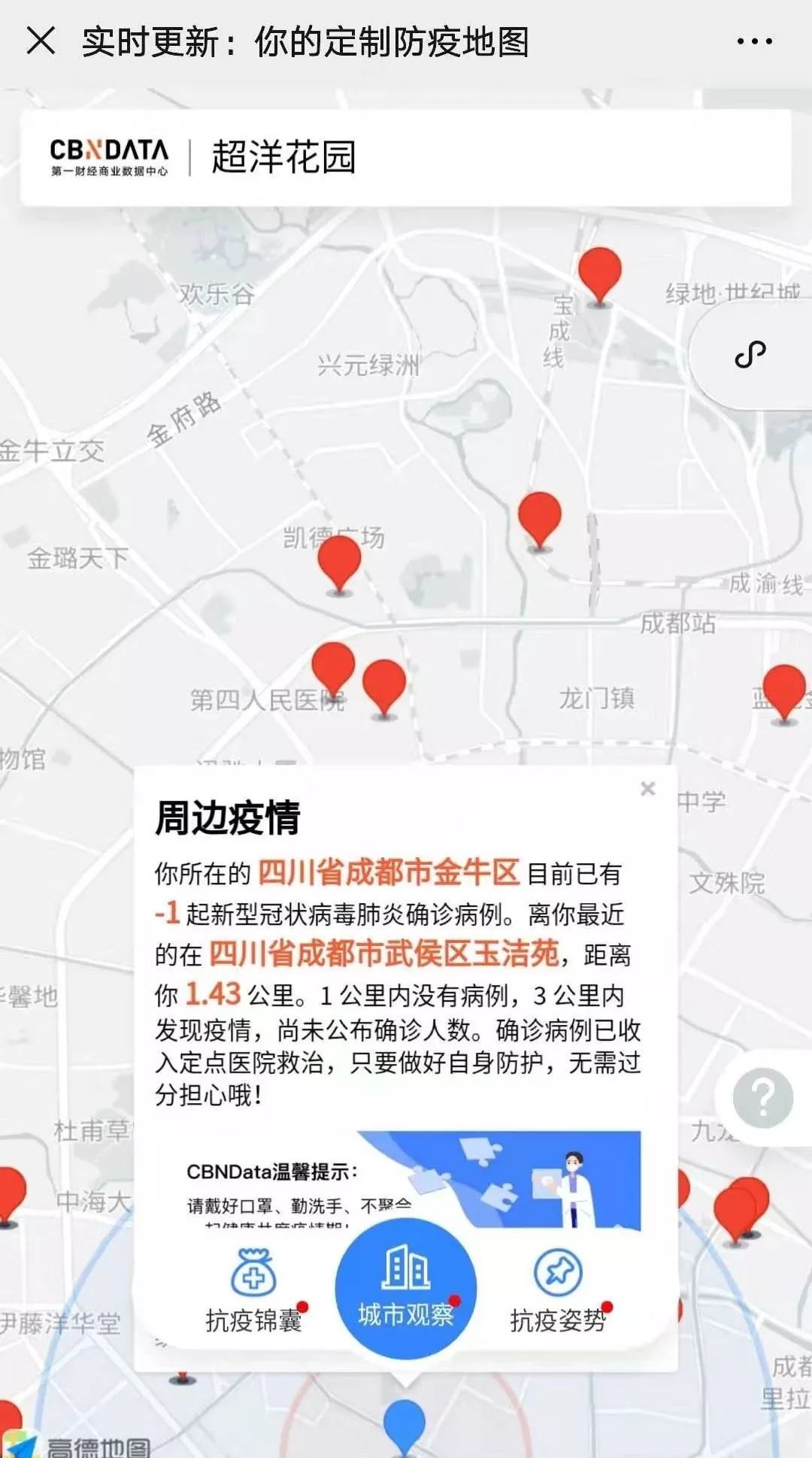Close the webview with the X
812x1458 pixels.
[41, 41]
